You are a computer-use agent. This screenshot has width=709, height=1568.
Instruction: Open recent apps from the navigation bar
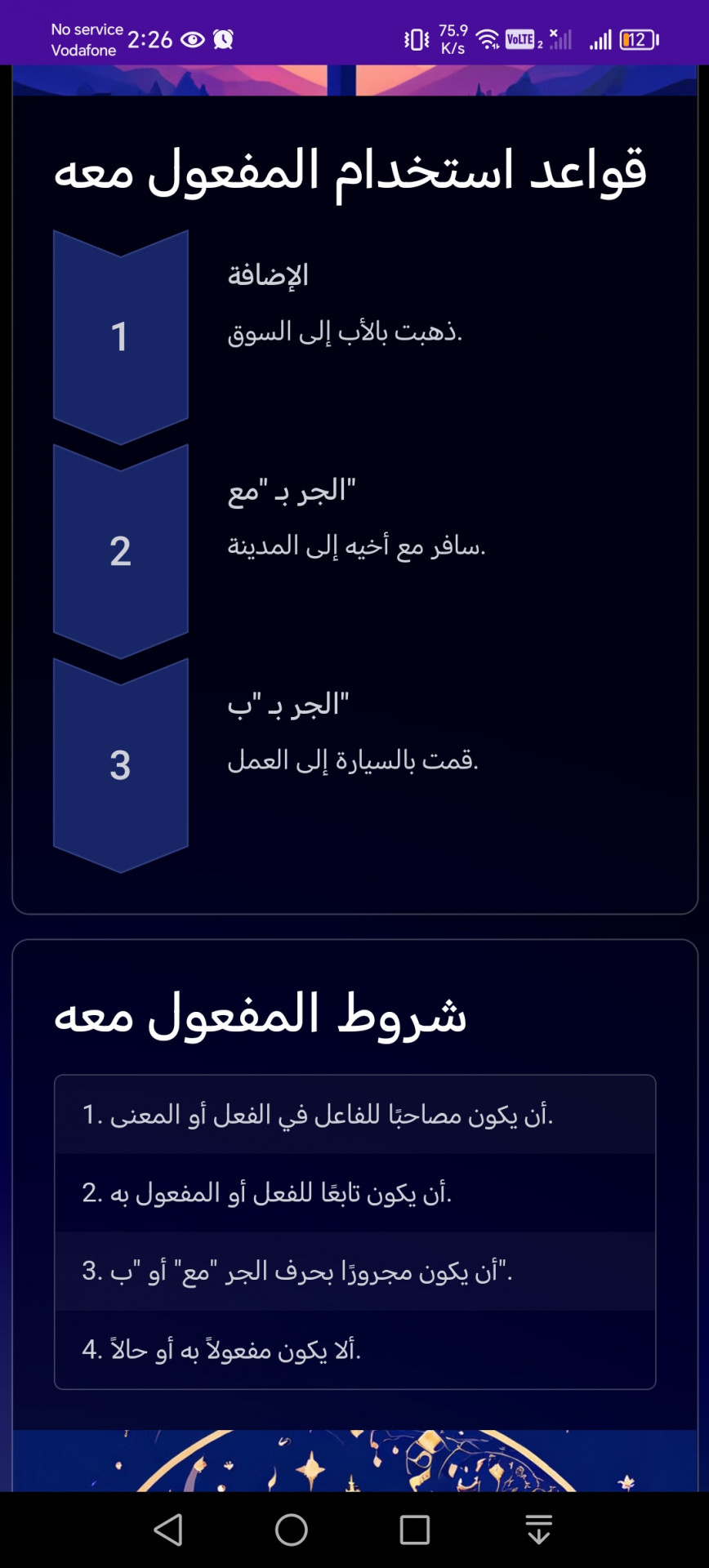coord(415,1530)
